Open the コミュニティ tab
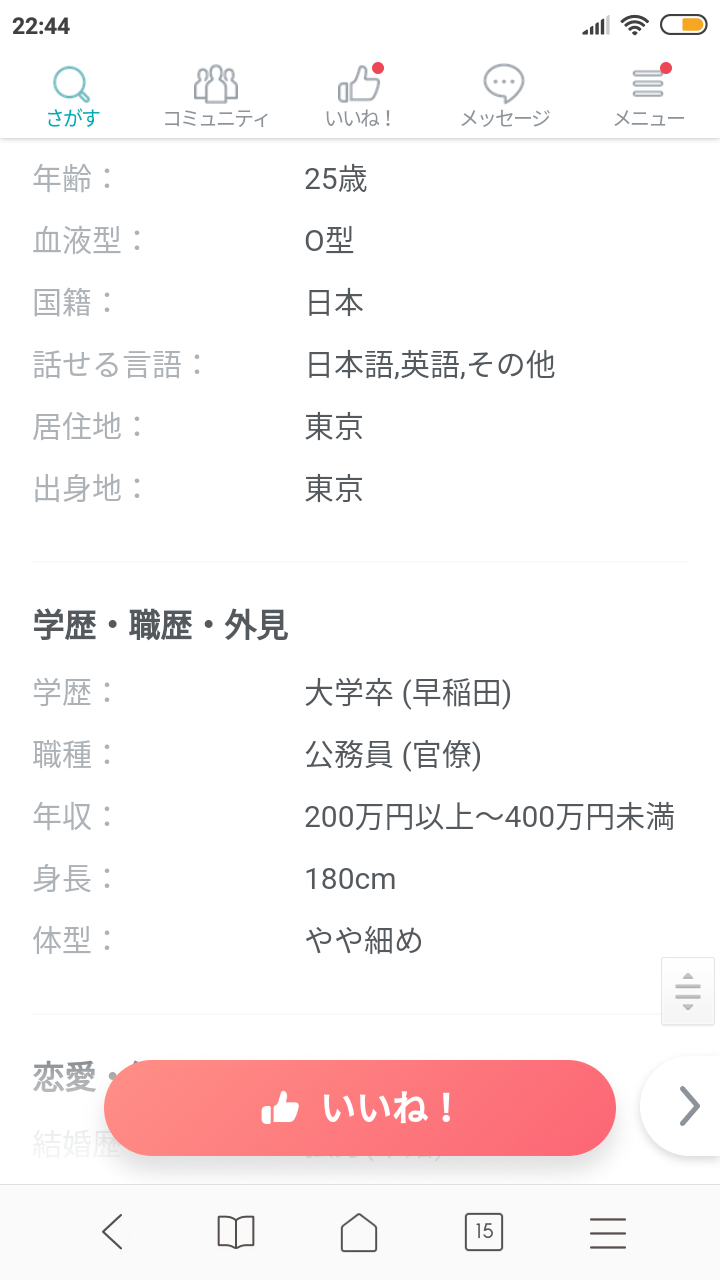 click(216, 97)
